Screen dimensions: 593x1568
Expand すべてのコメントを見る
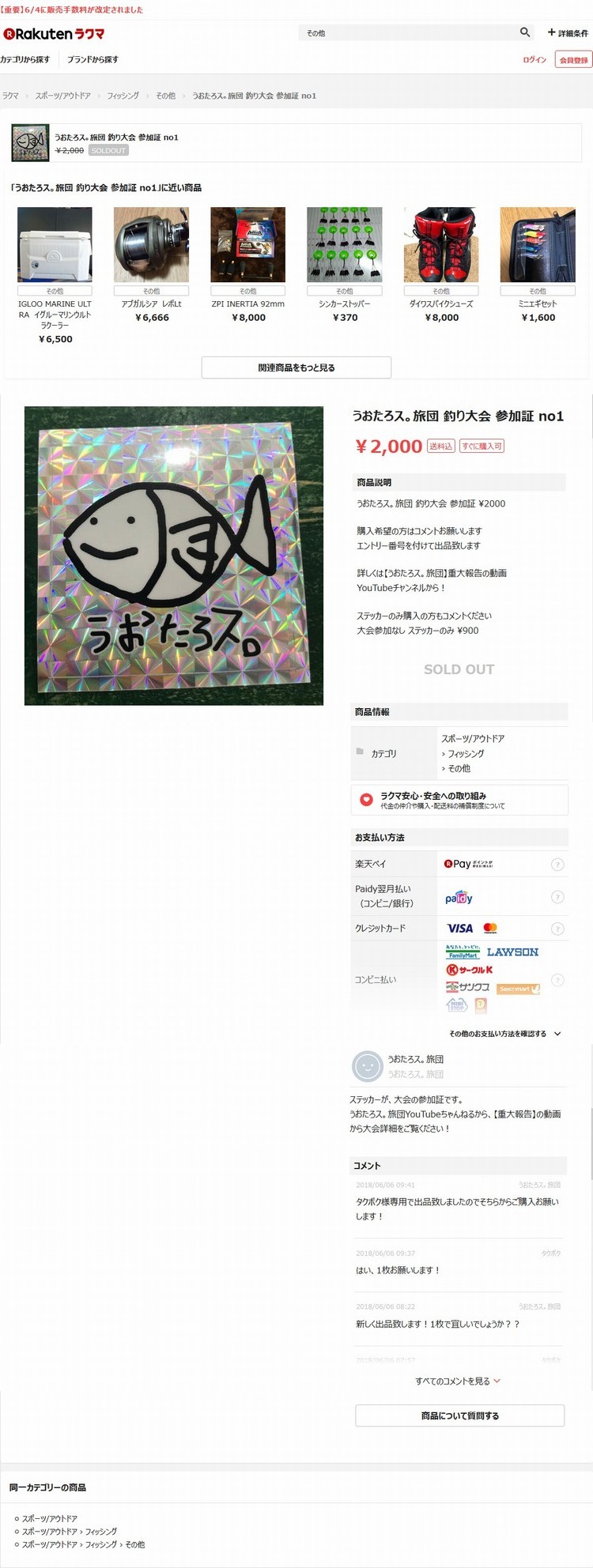pyautogui.click(x=458, y=1381)
